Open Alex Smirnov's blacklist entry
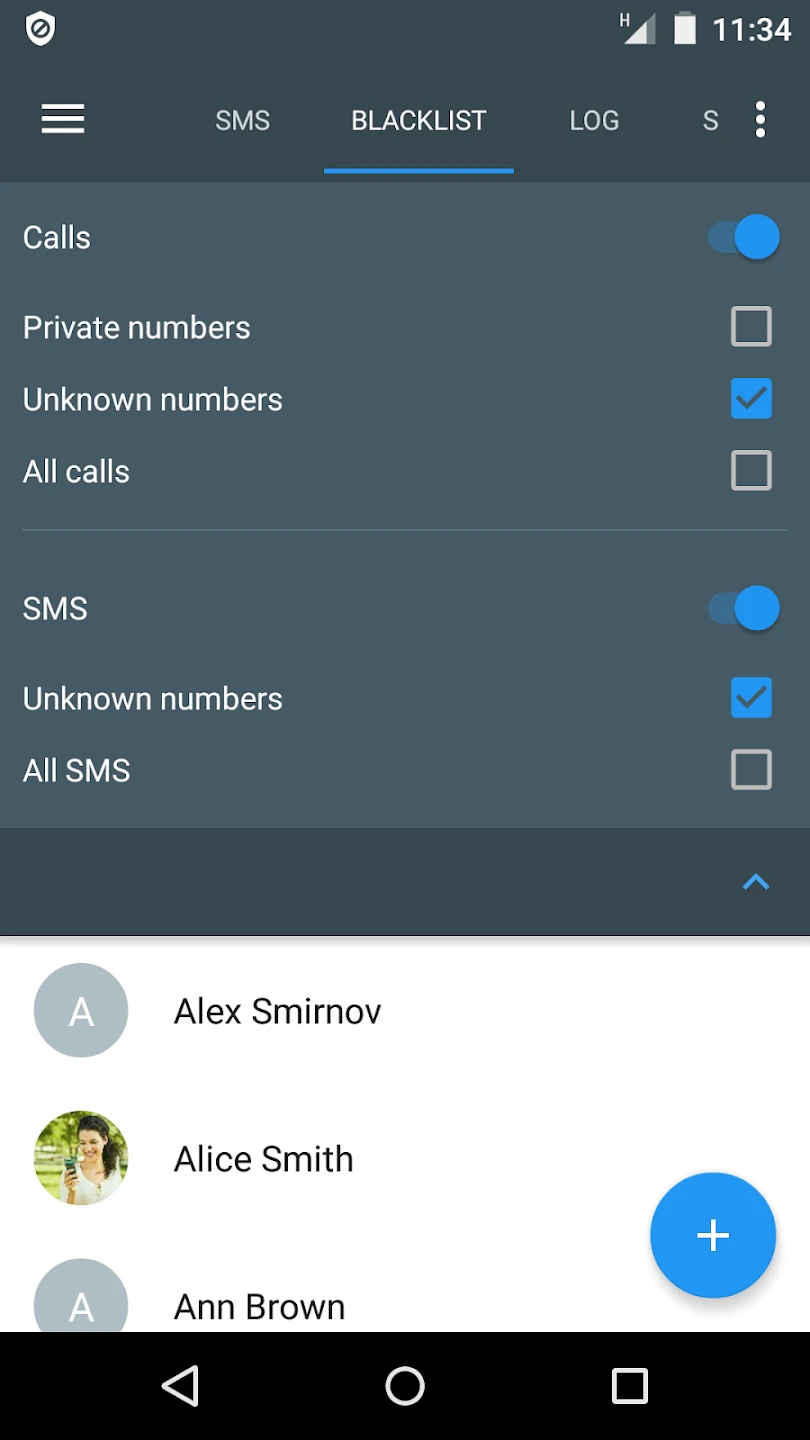 point(277,1011)
